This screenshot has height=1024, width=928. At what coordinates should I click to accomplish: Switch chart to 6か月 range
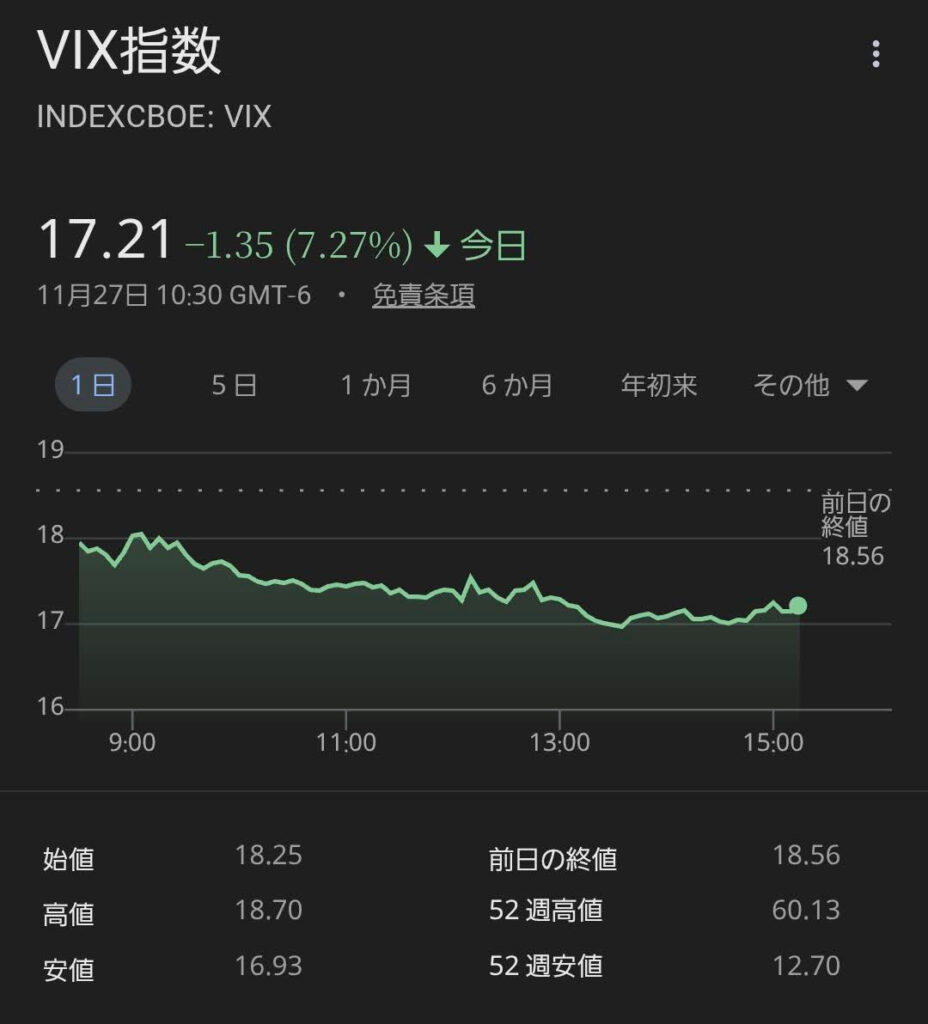pos(517,385)
